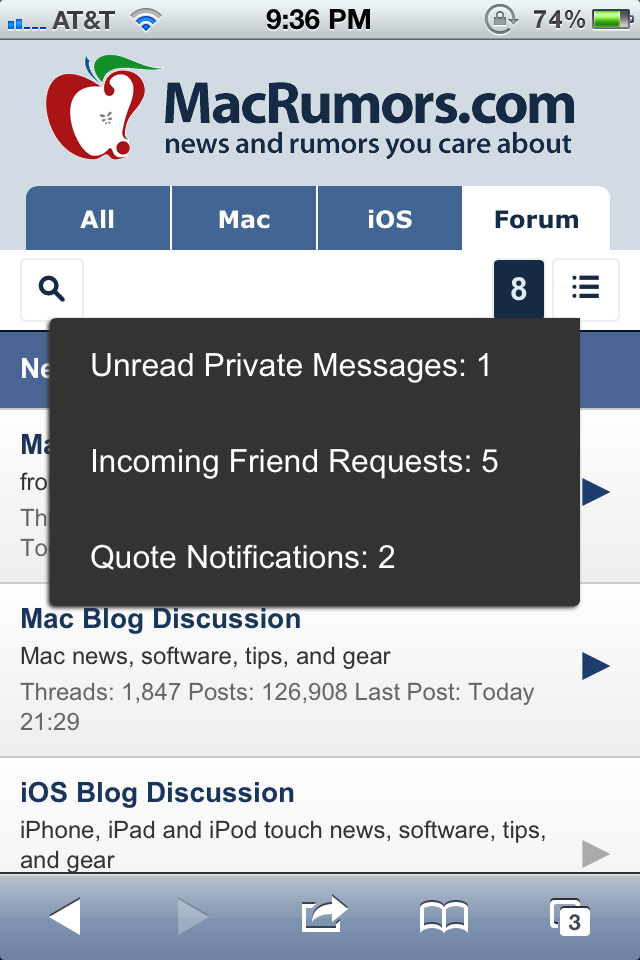The width and height of the screenshot is (640, 960).
Task: Open Safari bookmarks
Action: coord(444,917)
